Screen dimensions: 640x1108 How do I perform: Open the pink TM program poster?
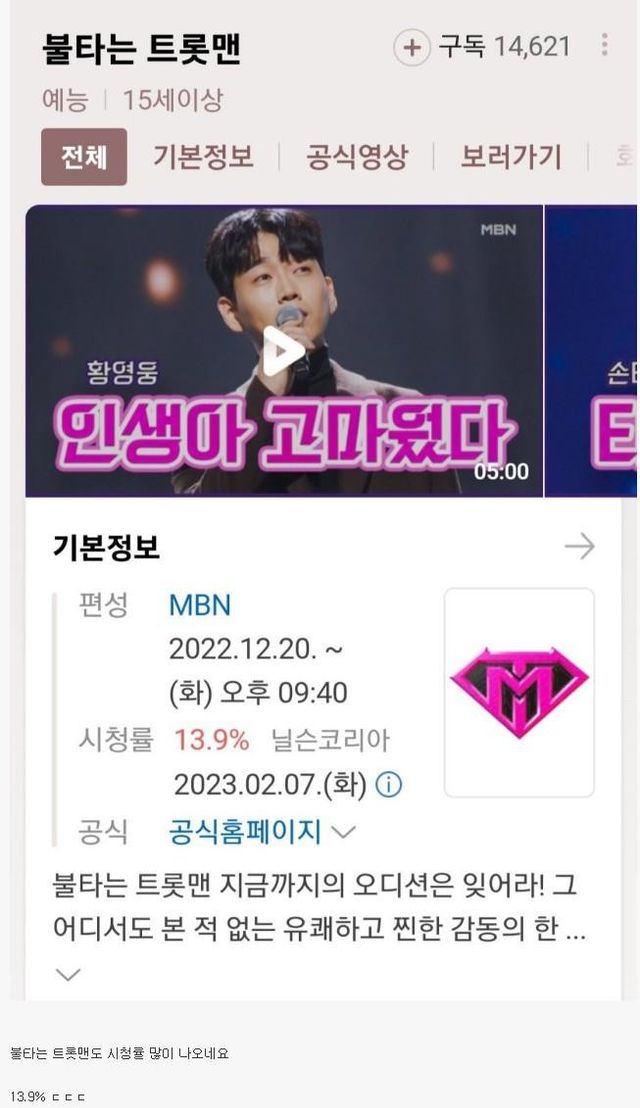click(x=519, y=692)
